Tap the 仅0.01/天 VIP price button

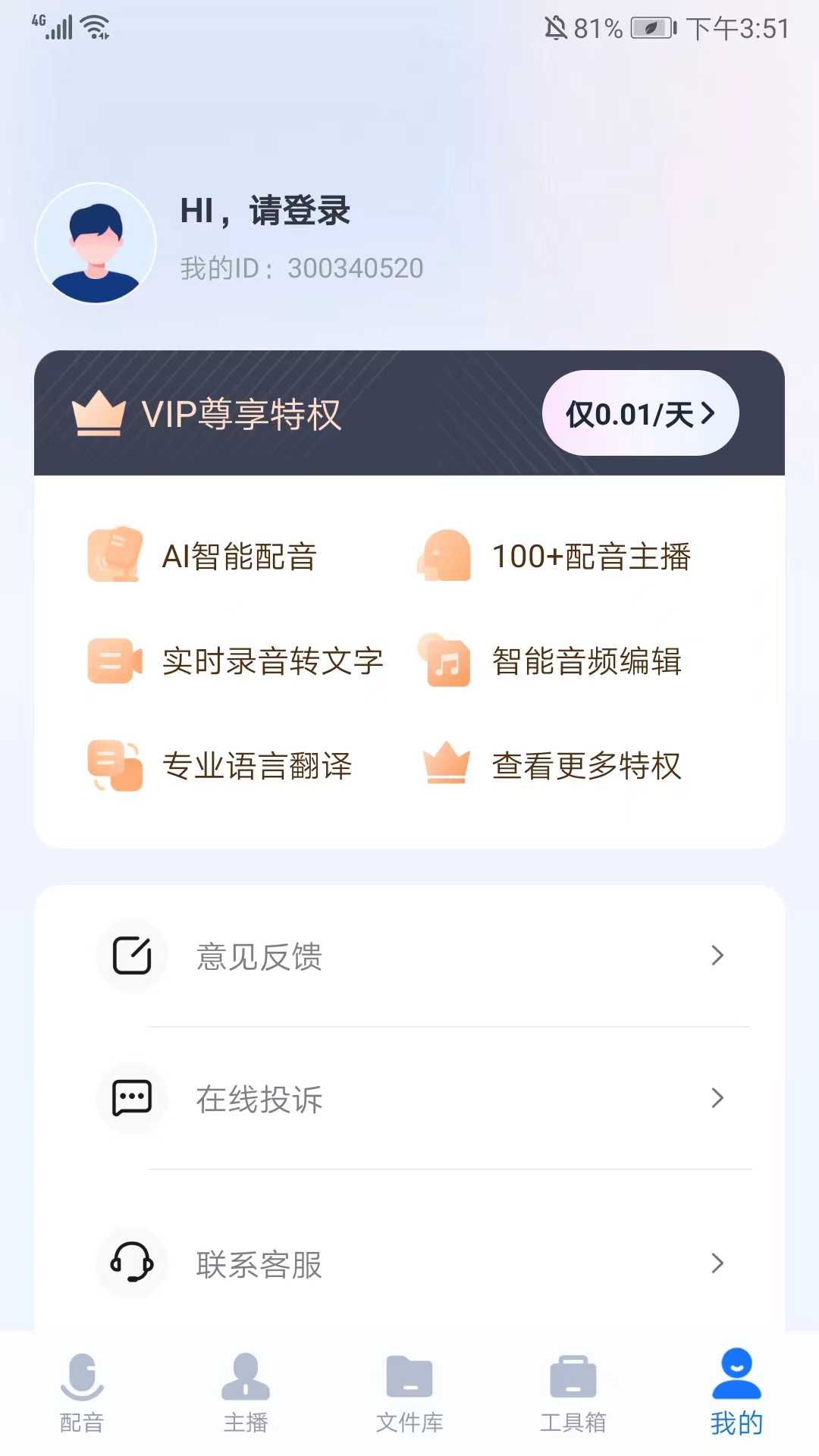(x=641, y=413)
